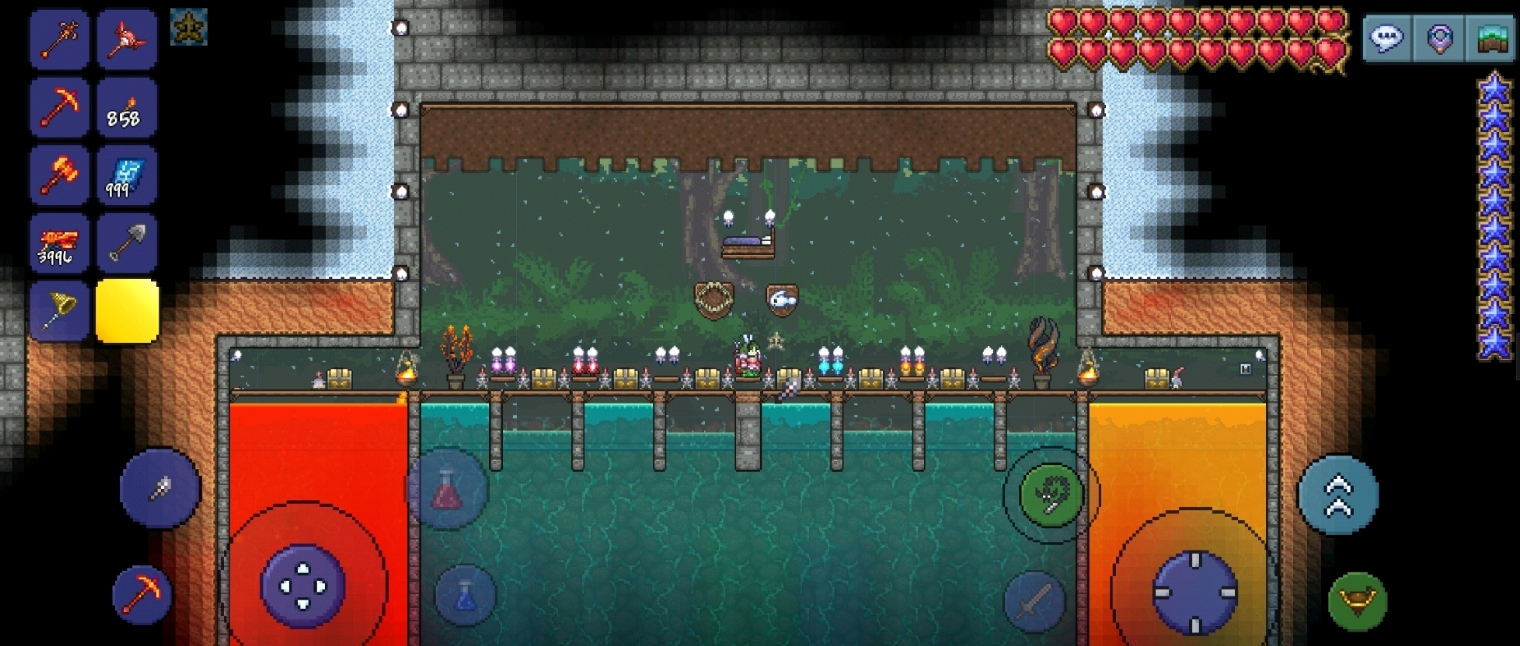Select the blue block stack of 999
The width and height of the screenshot is (1520, 646).
pyautogui.click(x=127, y=175)
